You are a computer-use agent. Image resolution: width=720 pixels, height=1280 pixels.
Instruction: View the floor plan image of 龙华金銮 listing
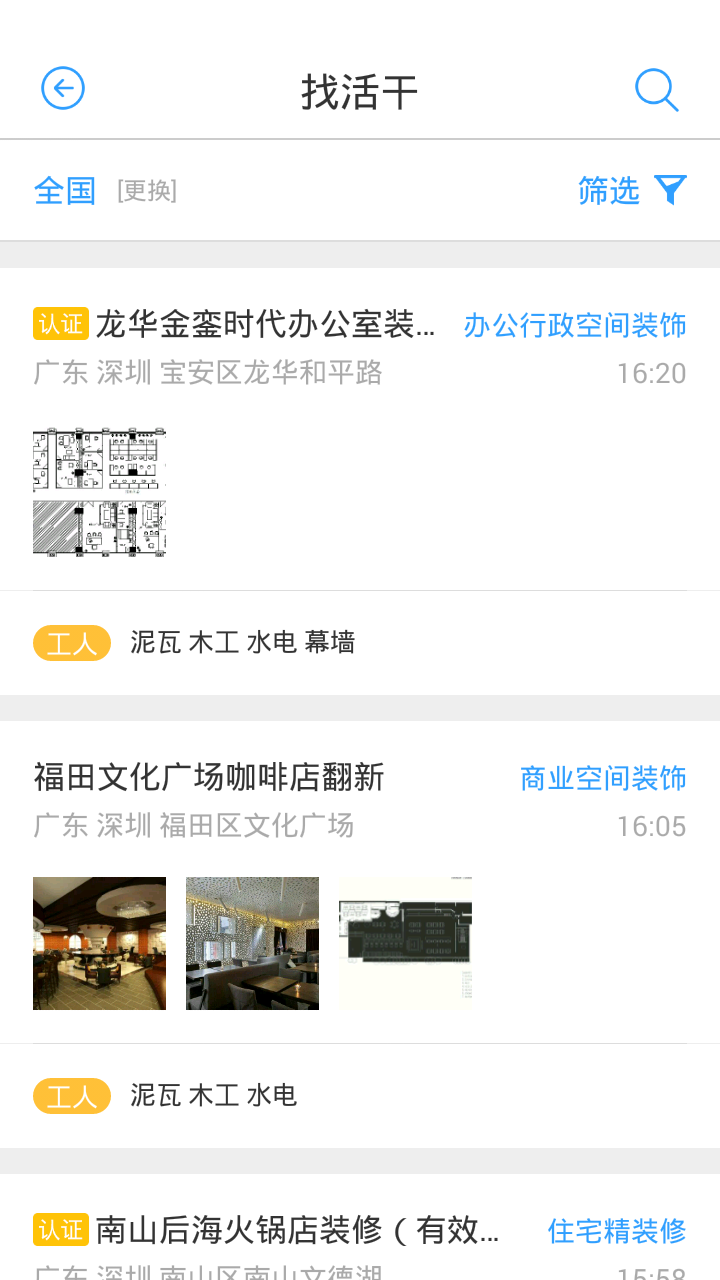coord(99,492)
